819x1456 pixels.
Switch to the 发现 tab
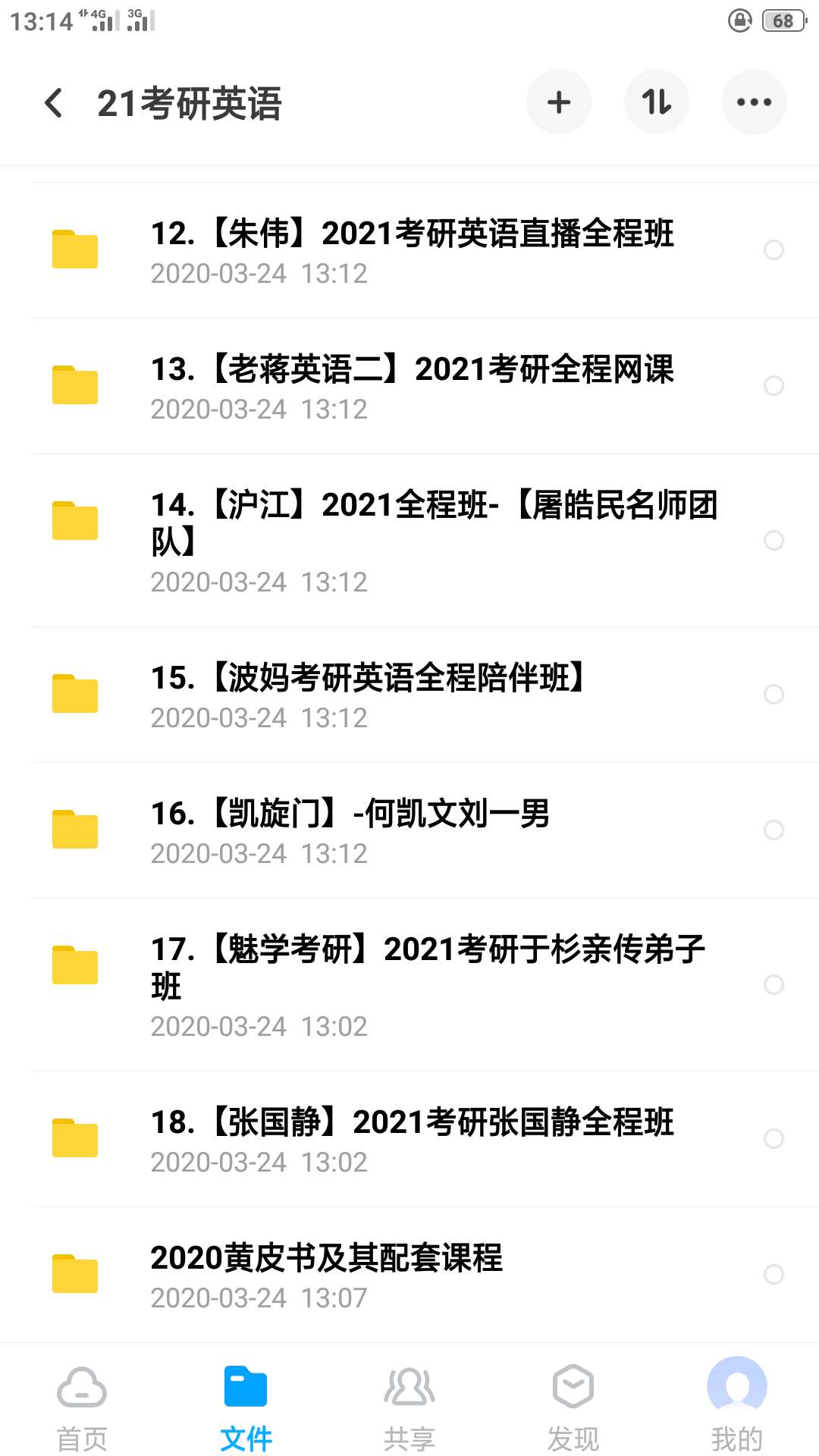pyautogui.click(x=573, y=1407)
